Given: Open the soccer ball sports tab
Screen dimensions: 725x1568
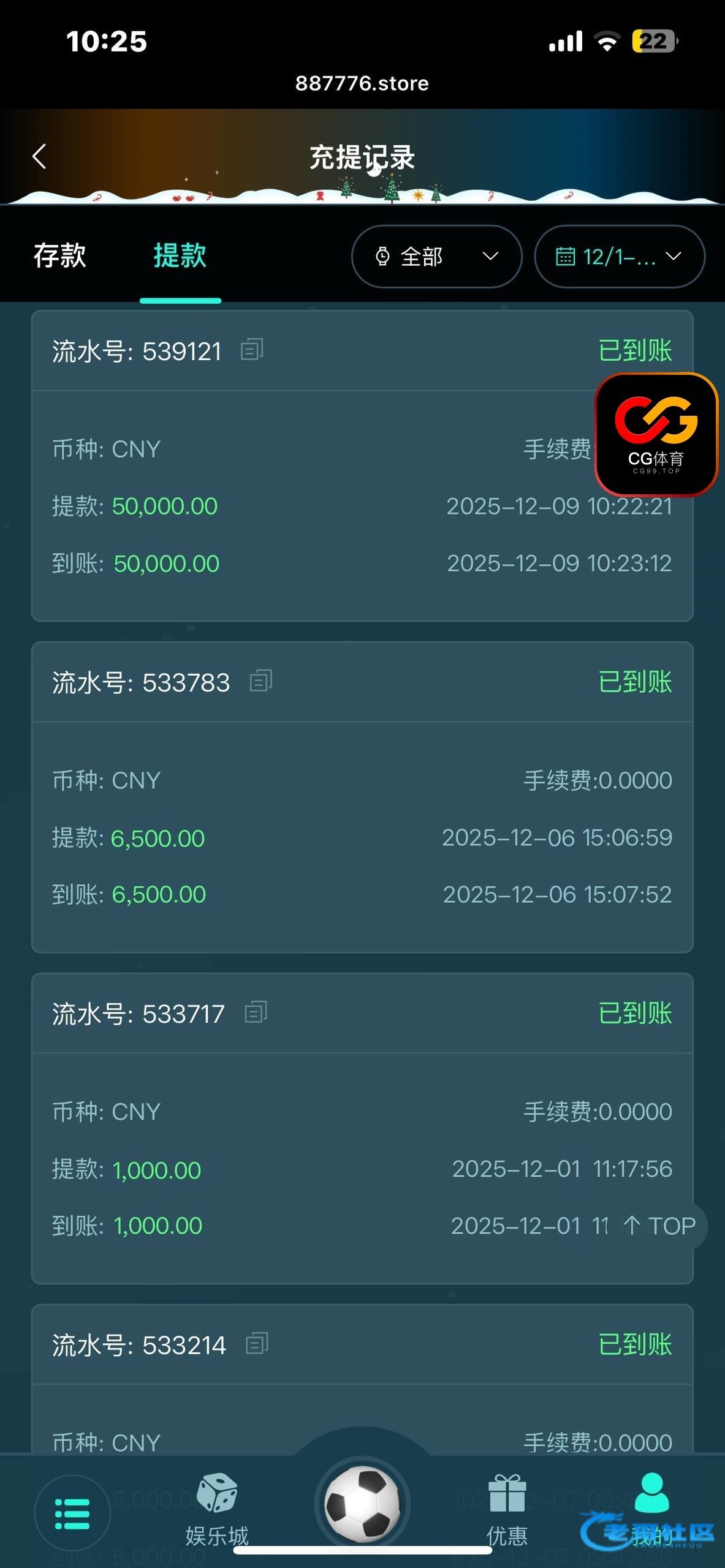Looking at the screenshot, I should coord(362,1504).
